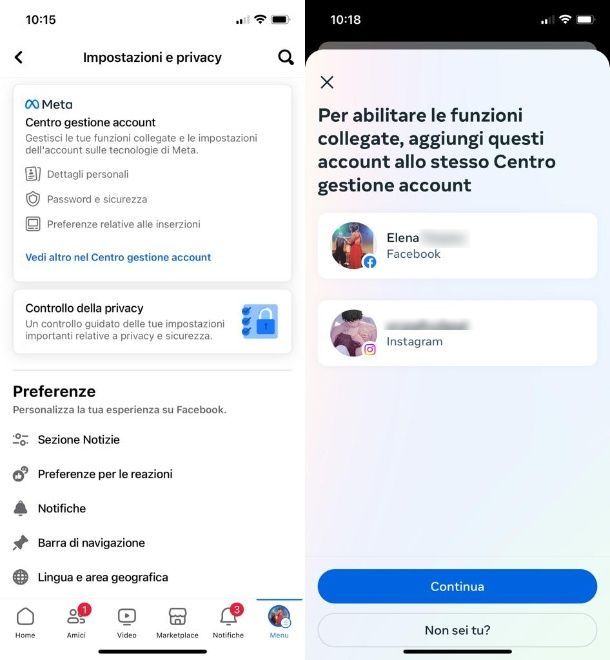The image size is (610, 660).
Task: Open Preferenze per le reazioni
Action: click(105, 474)
